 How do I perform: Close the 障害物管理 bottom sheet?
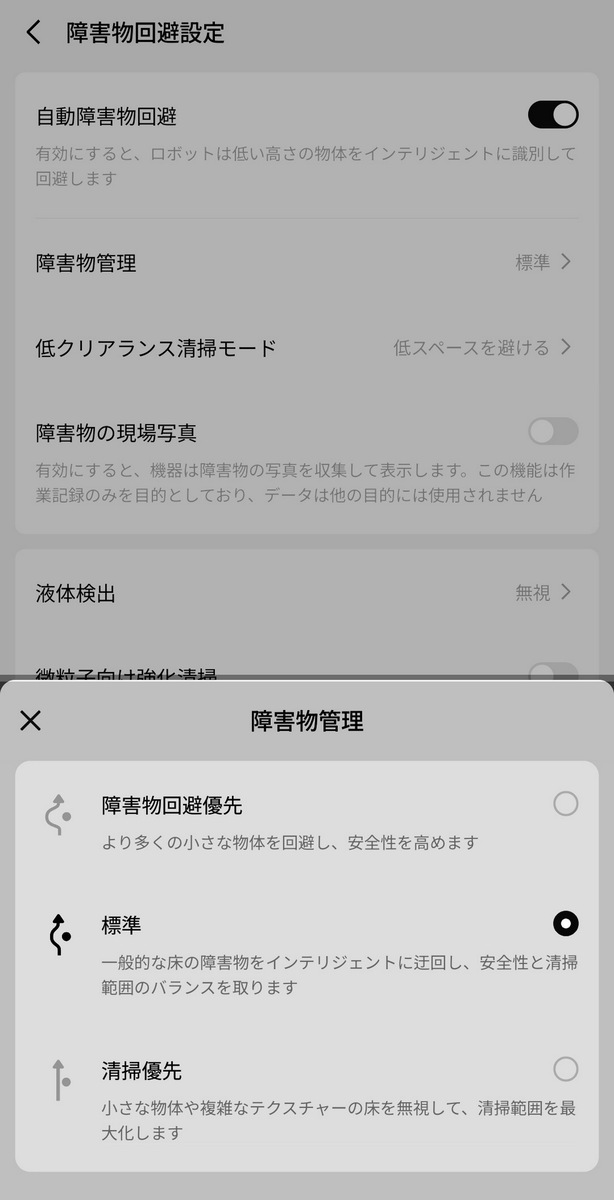tap(31, 720)
